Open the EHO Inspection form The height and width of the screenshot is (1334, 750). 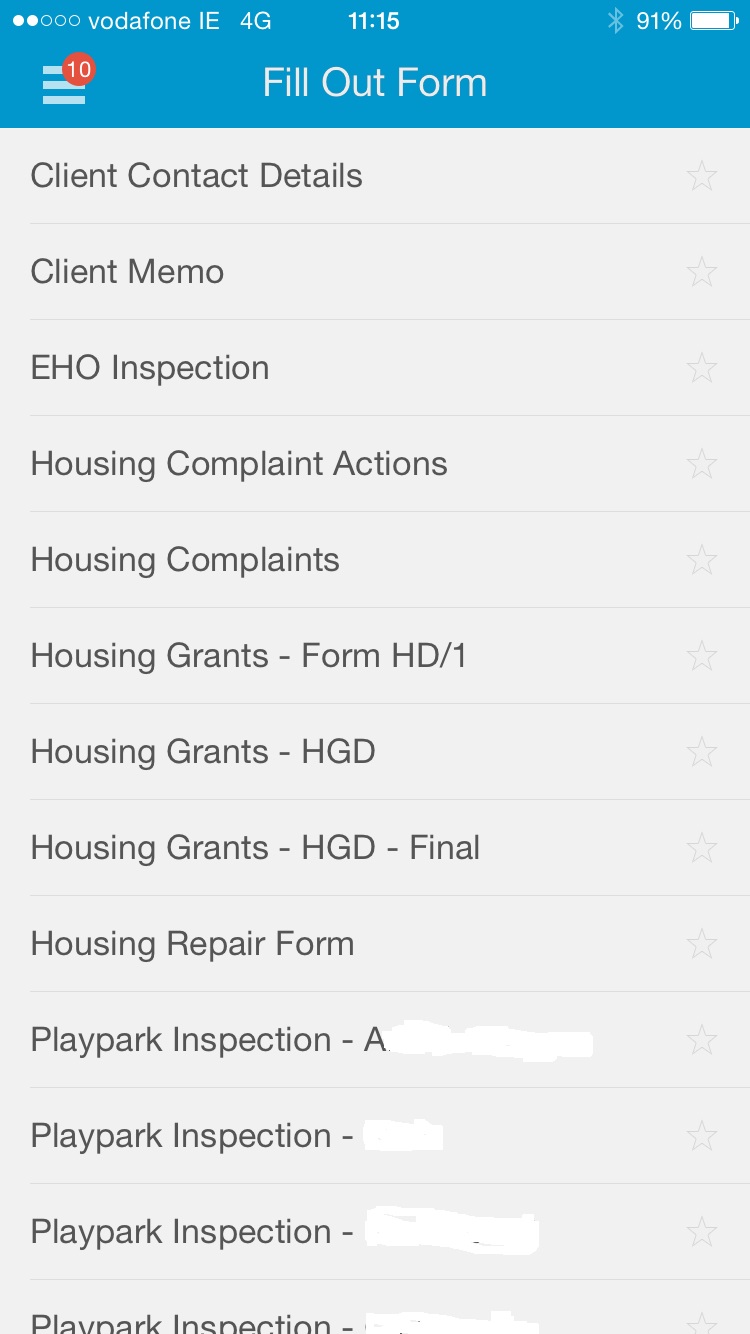tap(150, 368)
